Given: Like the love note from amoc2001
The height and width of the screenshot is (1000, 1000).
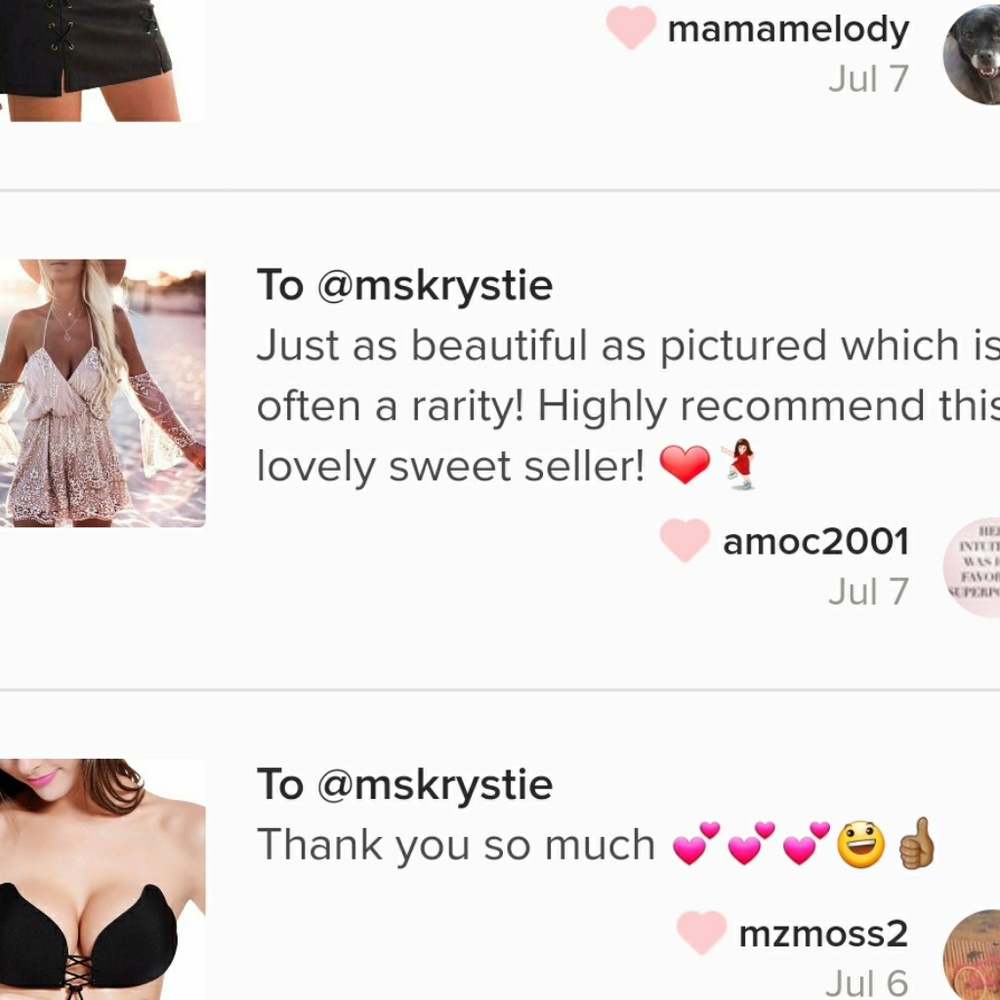Looking at the screenshot, I should (685, 541).
